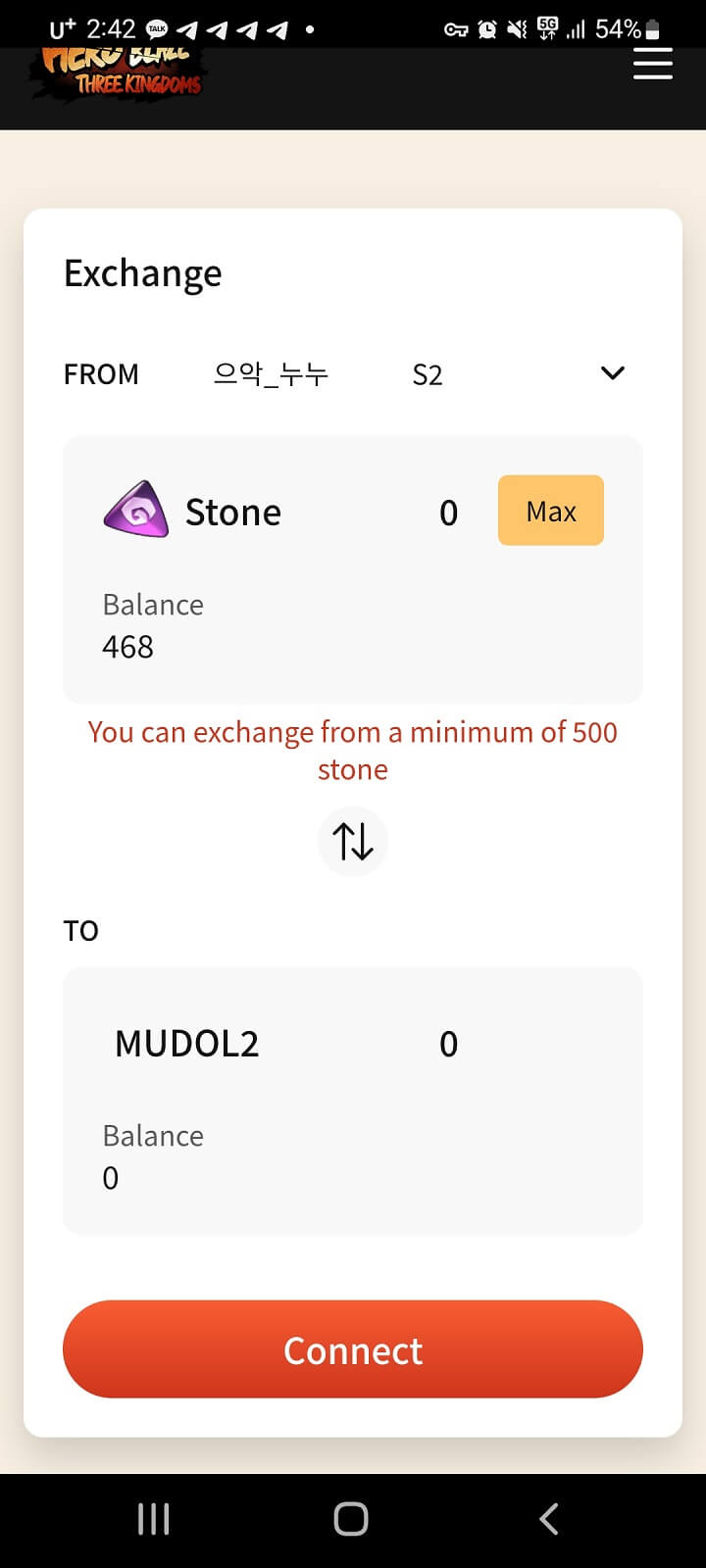Click the Exchange heading

142,274
